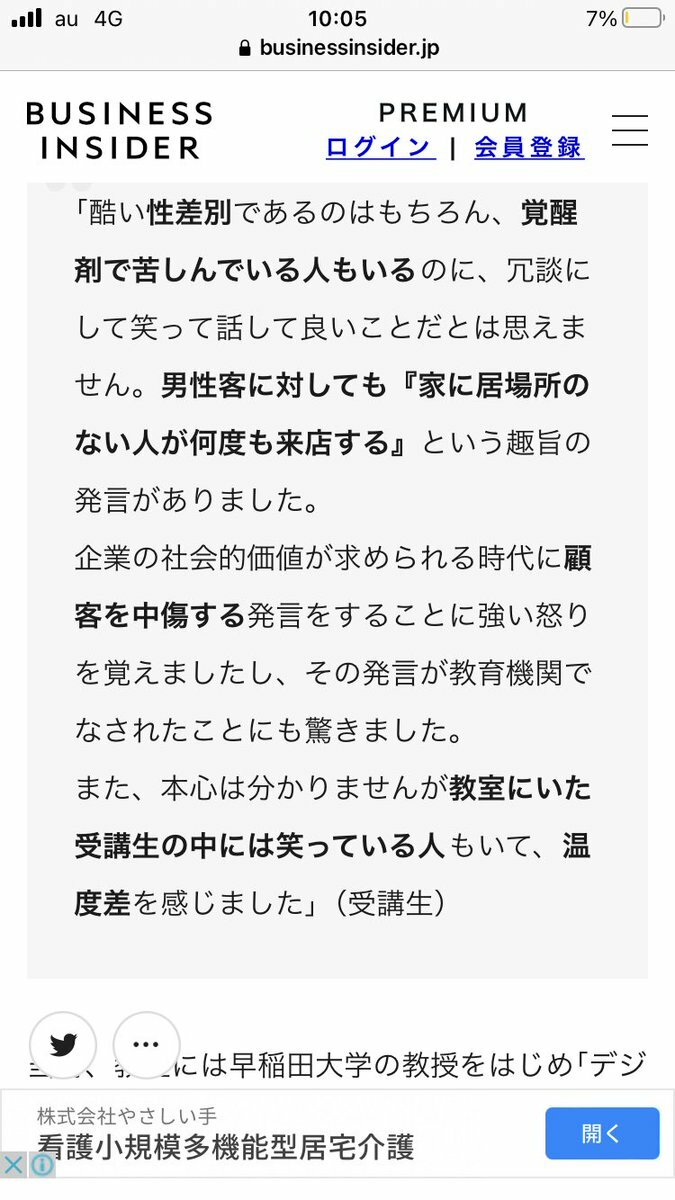Image resolution: width=675 pixels, height=1200 pixels.
Task: Tap the 開く button on the ad
Action: click(602, 1133)
